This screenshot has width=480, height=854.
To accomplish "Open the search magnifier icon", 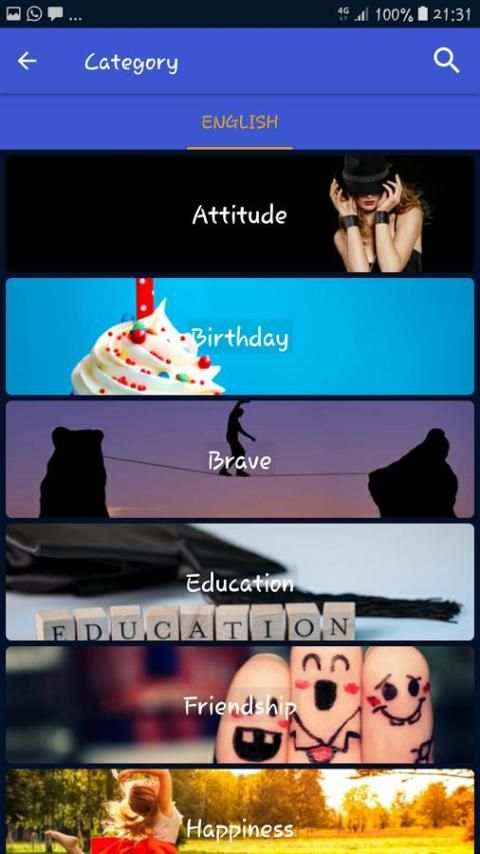I will click(446, 61).
